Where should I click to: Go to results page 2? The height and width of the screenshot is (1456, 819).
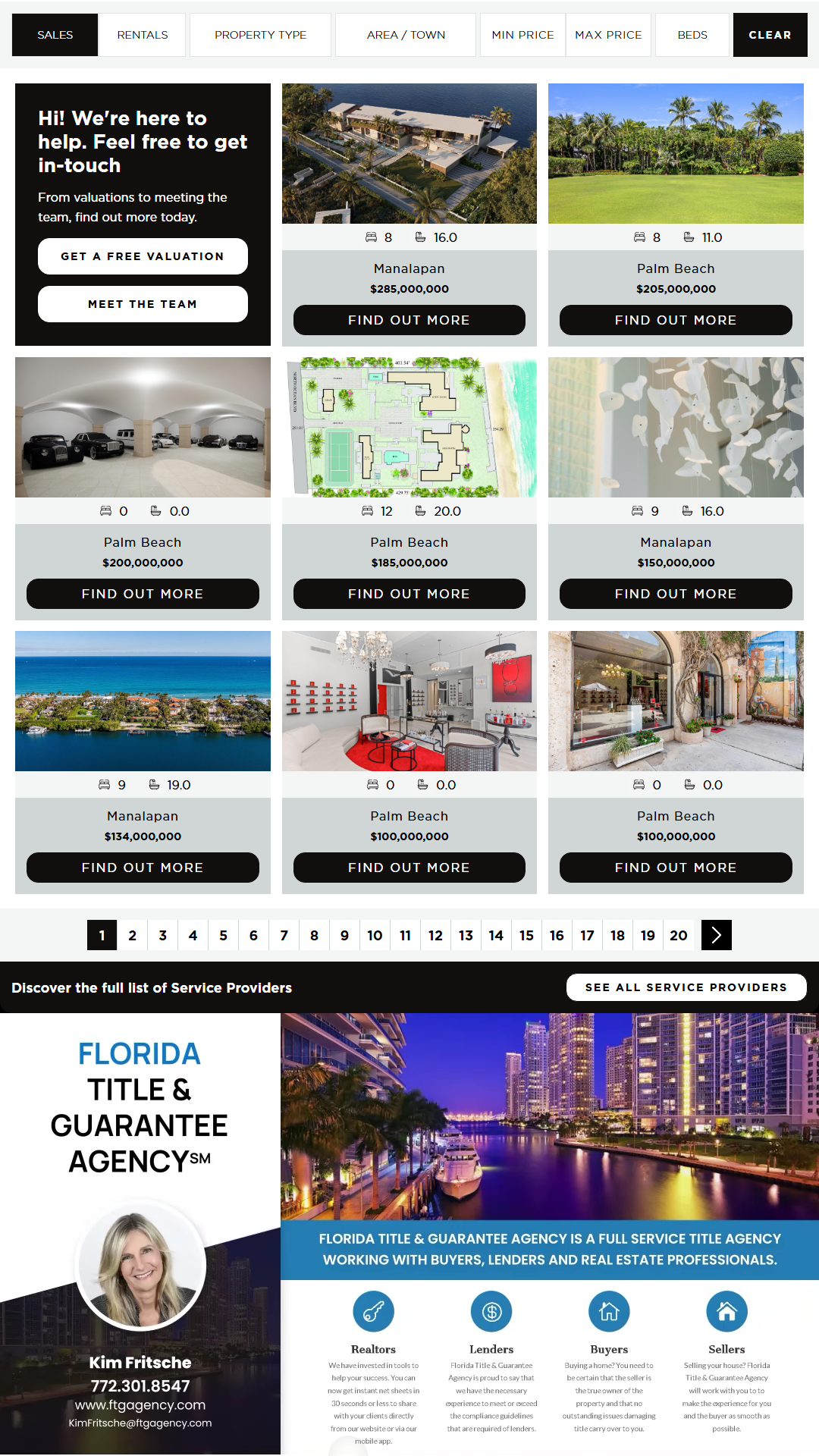[132, 935]
